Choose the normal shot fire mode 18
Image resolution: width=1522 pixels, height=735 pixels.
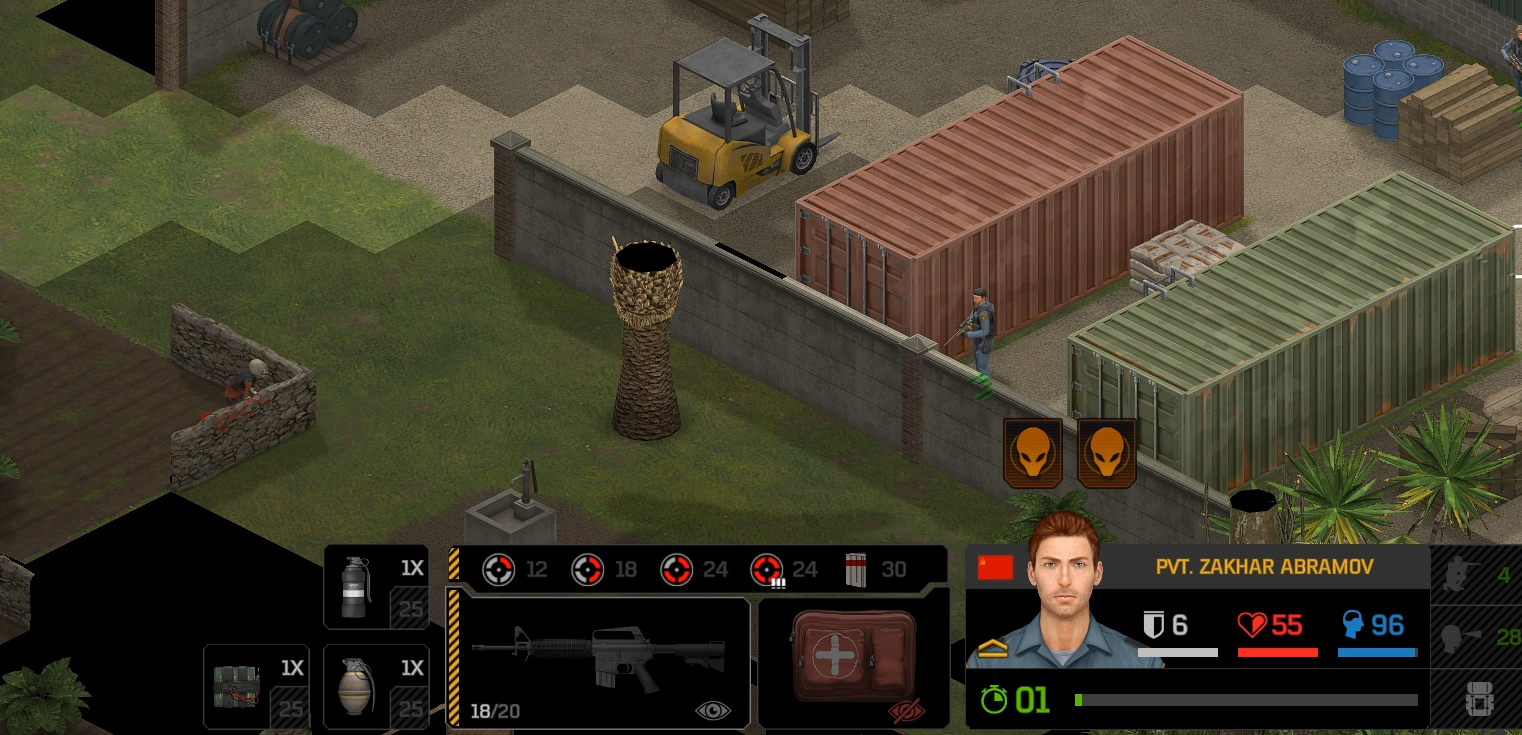tap(603, 570)
